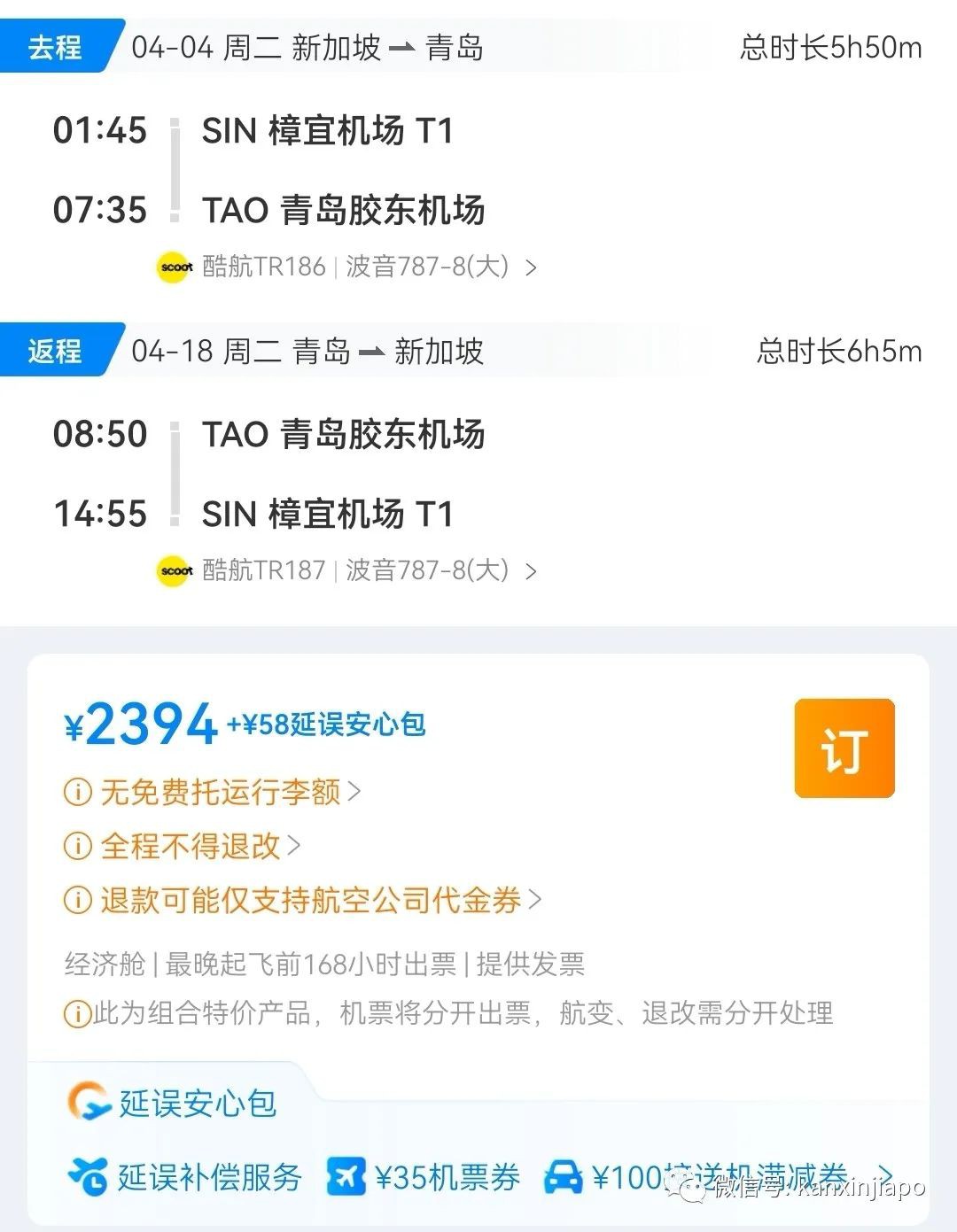957x1232 pixels.
Task: Expand details of return flight TR187
Action: tap(533, 571)
